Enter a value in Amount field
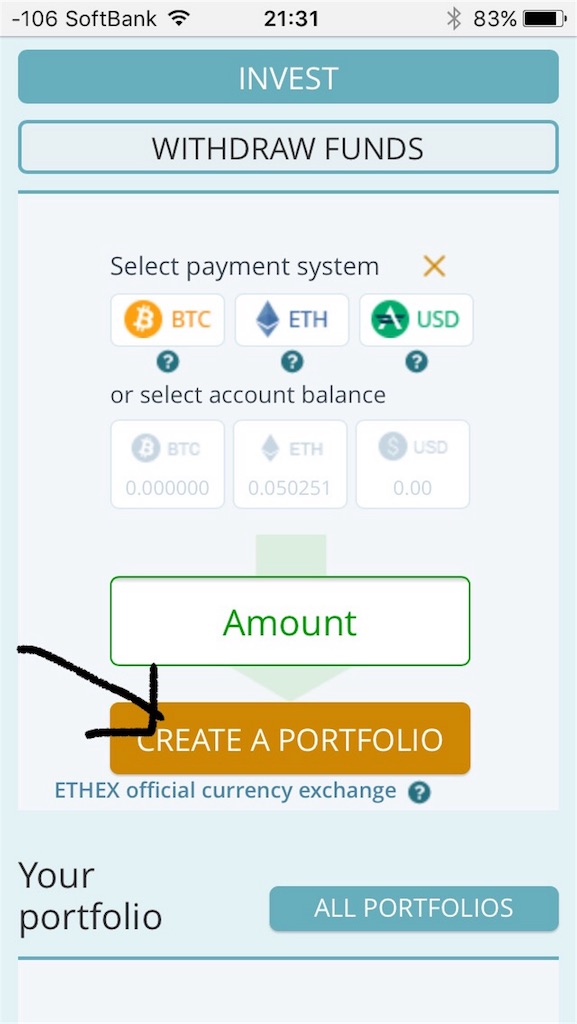This screenshot has height=1024, width=577. click(x=290, y=621)
